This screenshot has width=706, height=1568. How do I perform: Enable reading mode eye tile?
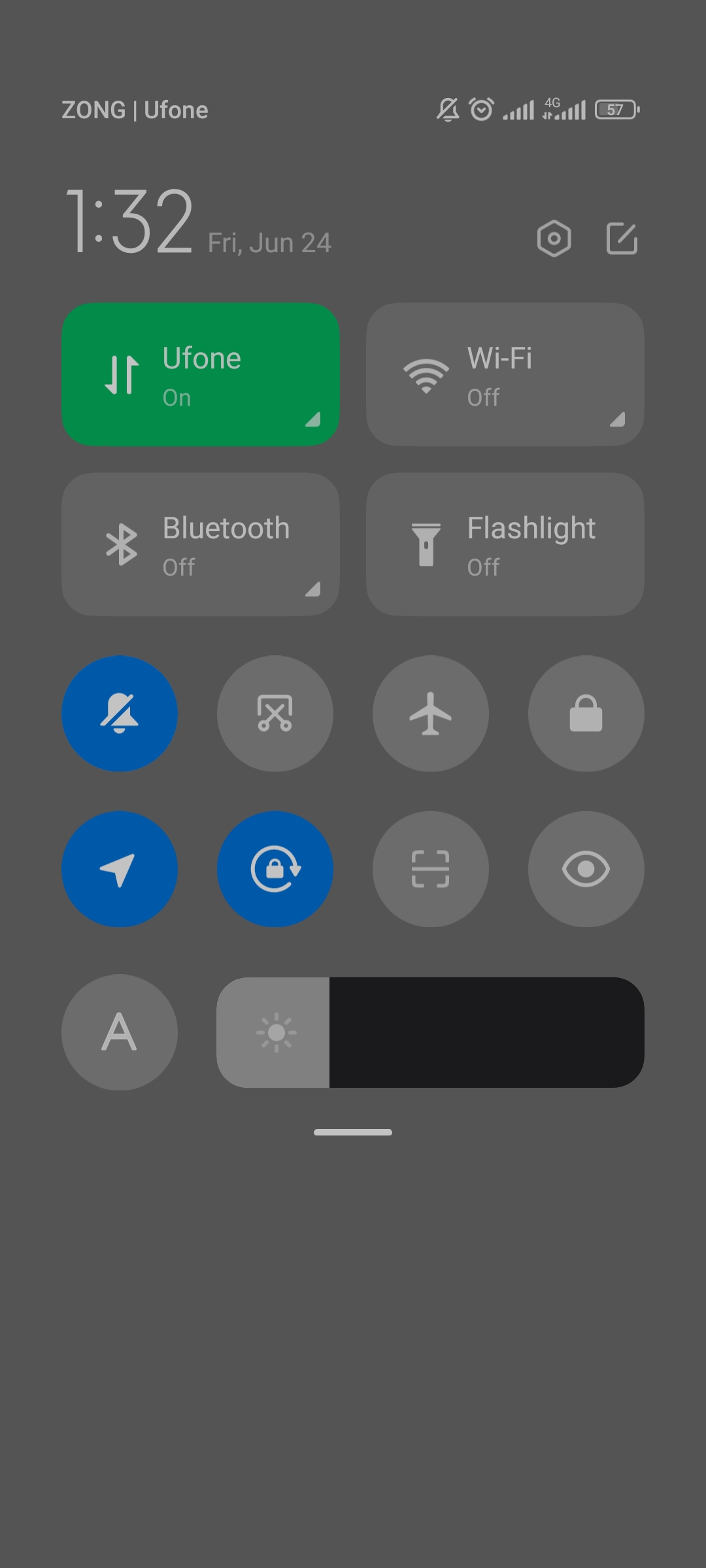pos(586,869)
